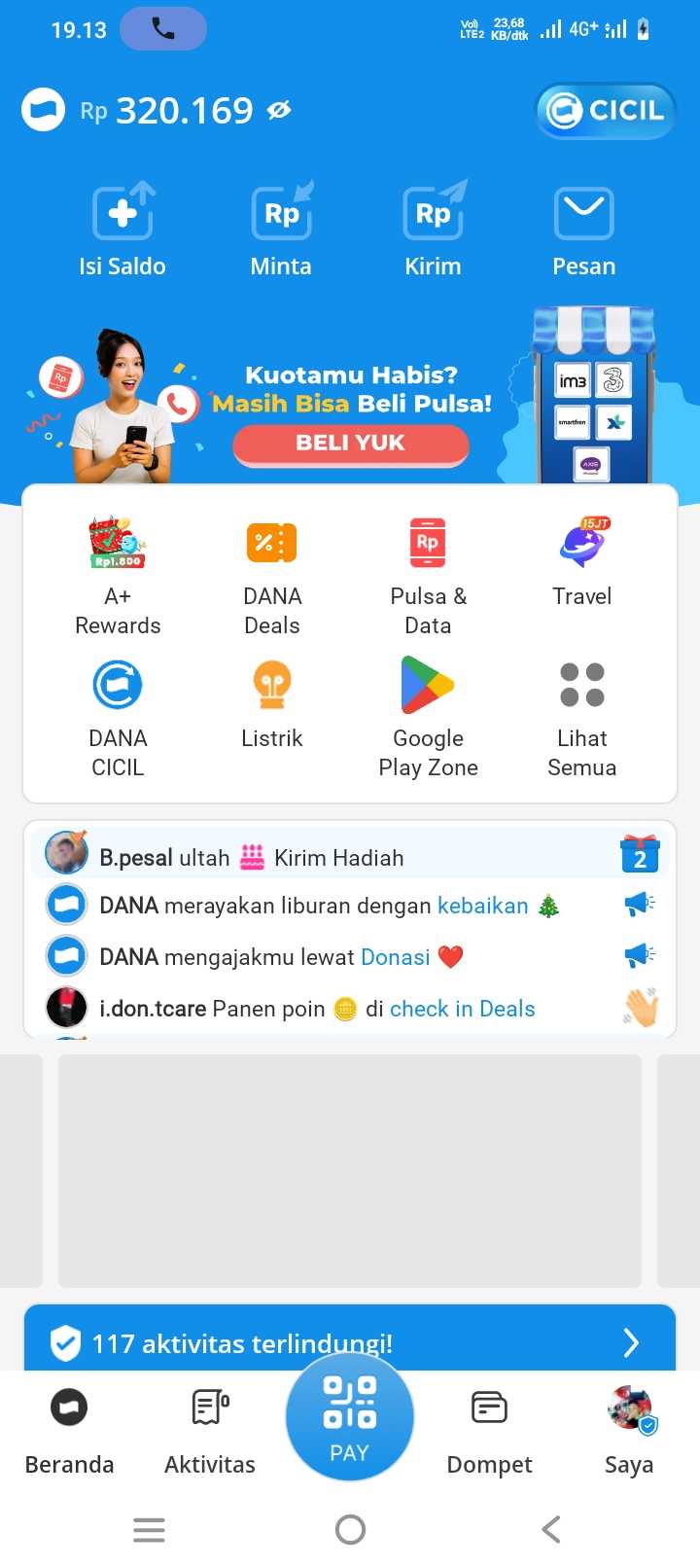Open Lihat Semua to see all services

click(x=581, y=684)
